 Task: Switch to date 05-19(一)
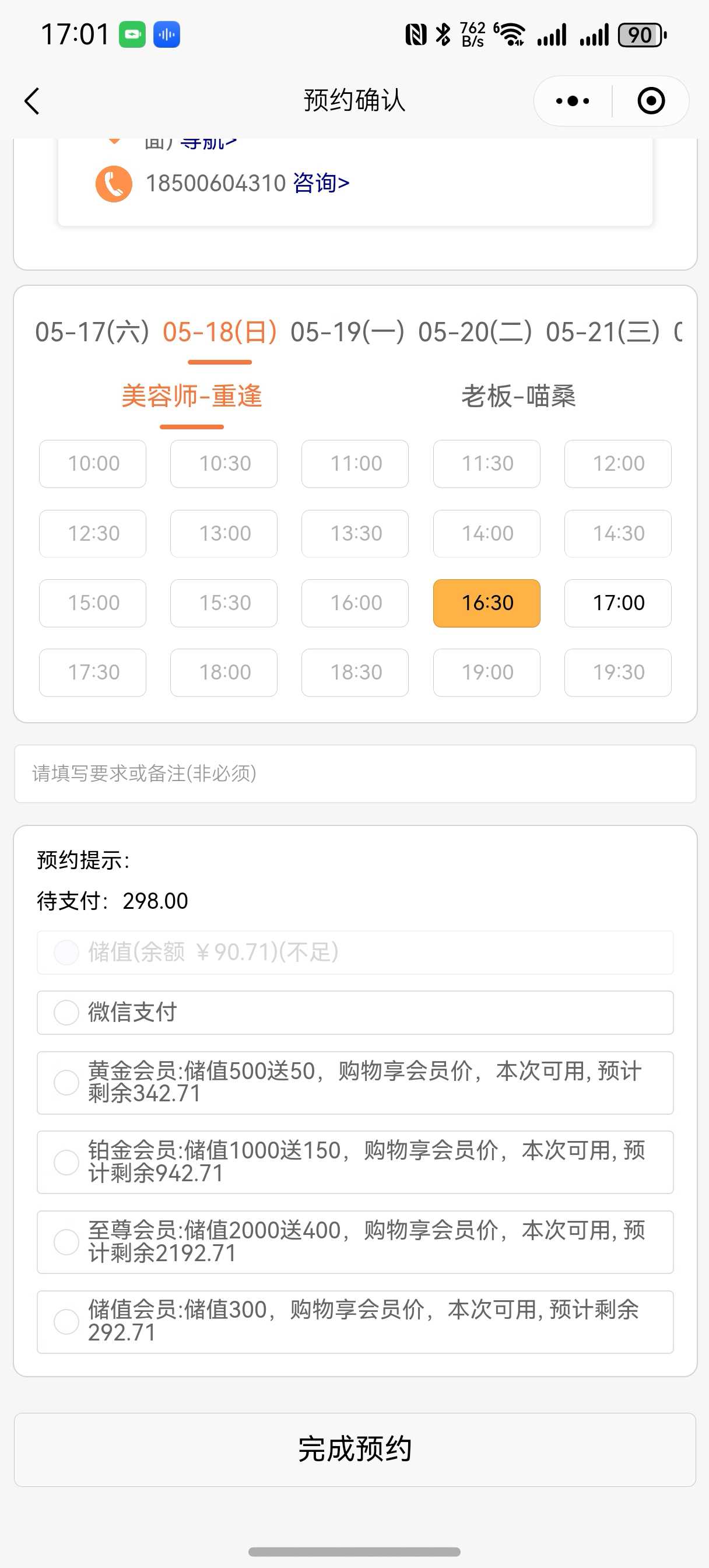tap(348, 332)
